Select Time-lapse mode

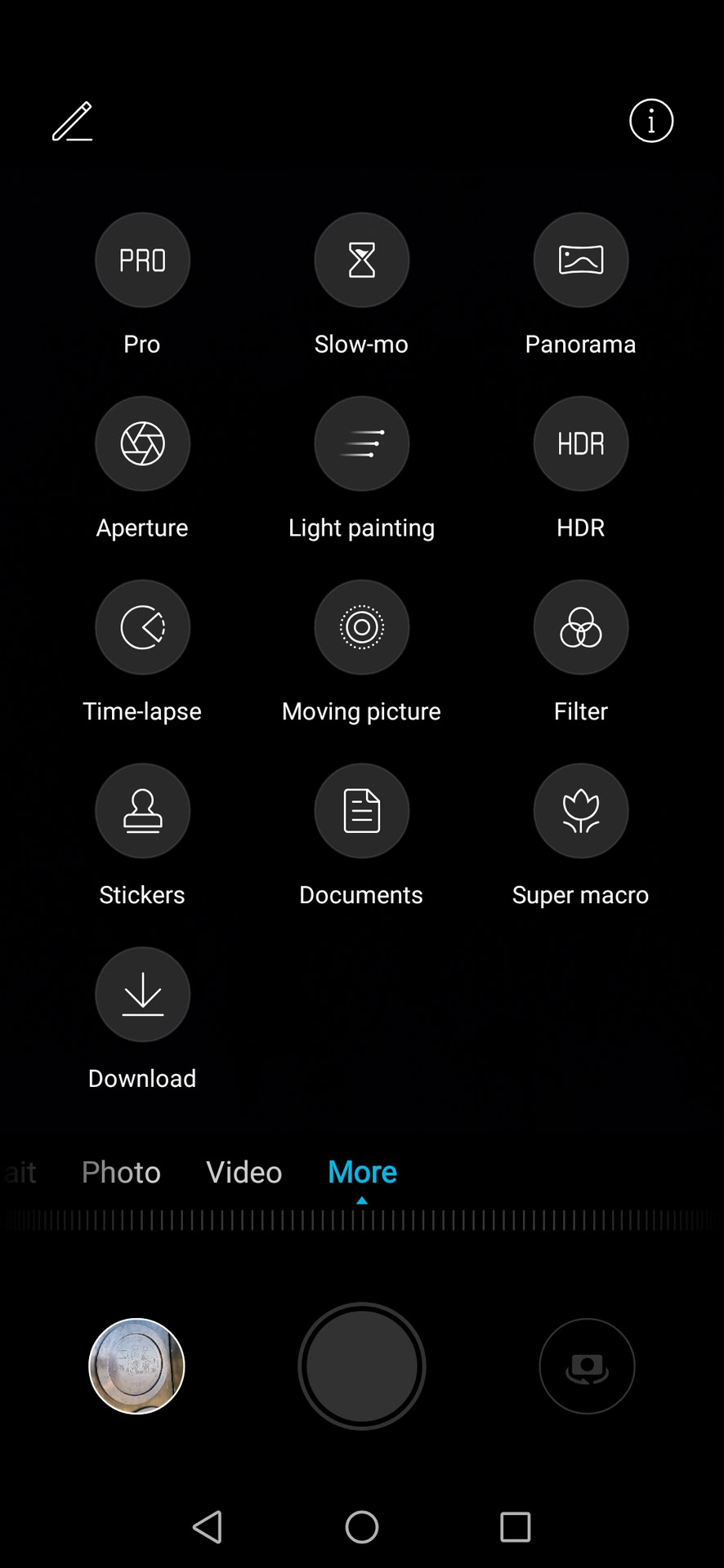pos(143,627)
